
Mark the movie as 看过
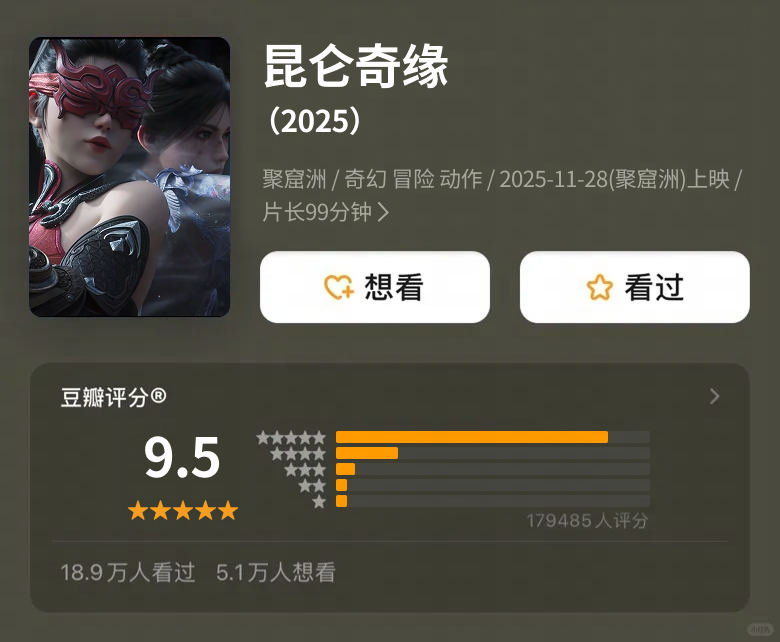pyautogui.click(x=634, y=288)
